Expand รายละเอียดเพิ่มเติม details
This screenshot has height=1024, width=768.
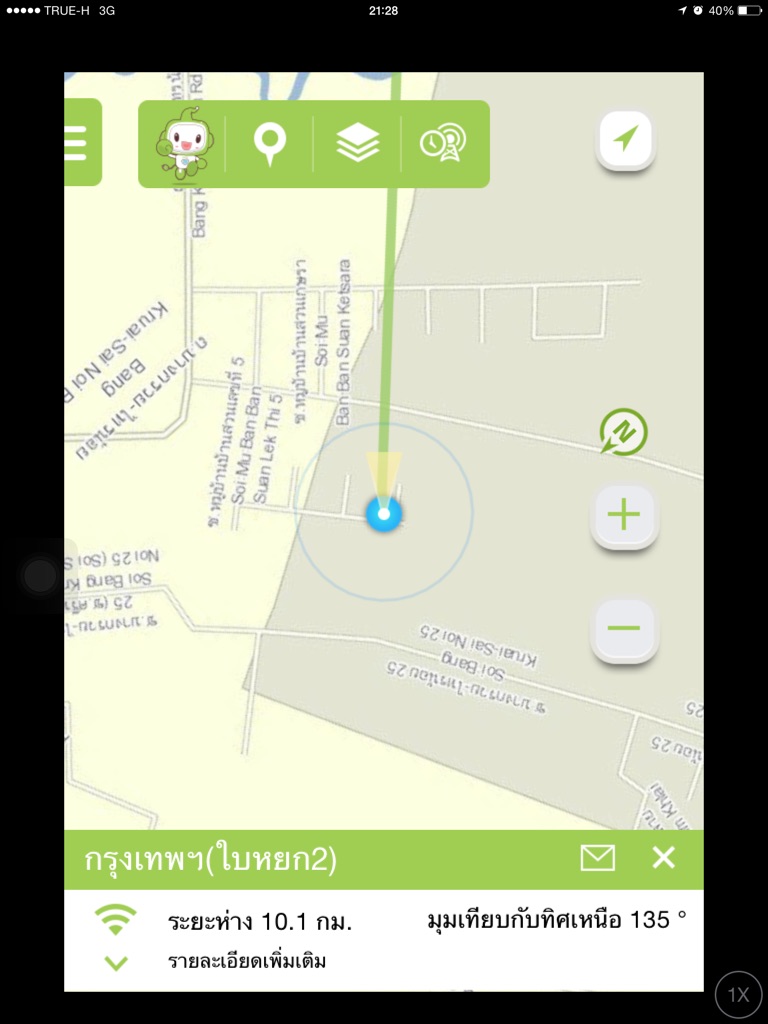(247, 961)
